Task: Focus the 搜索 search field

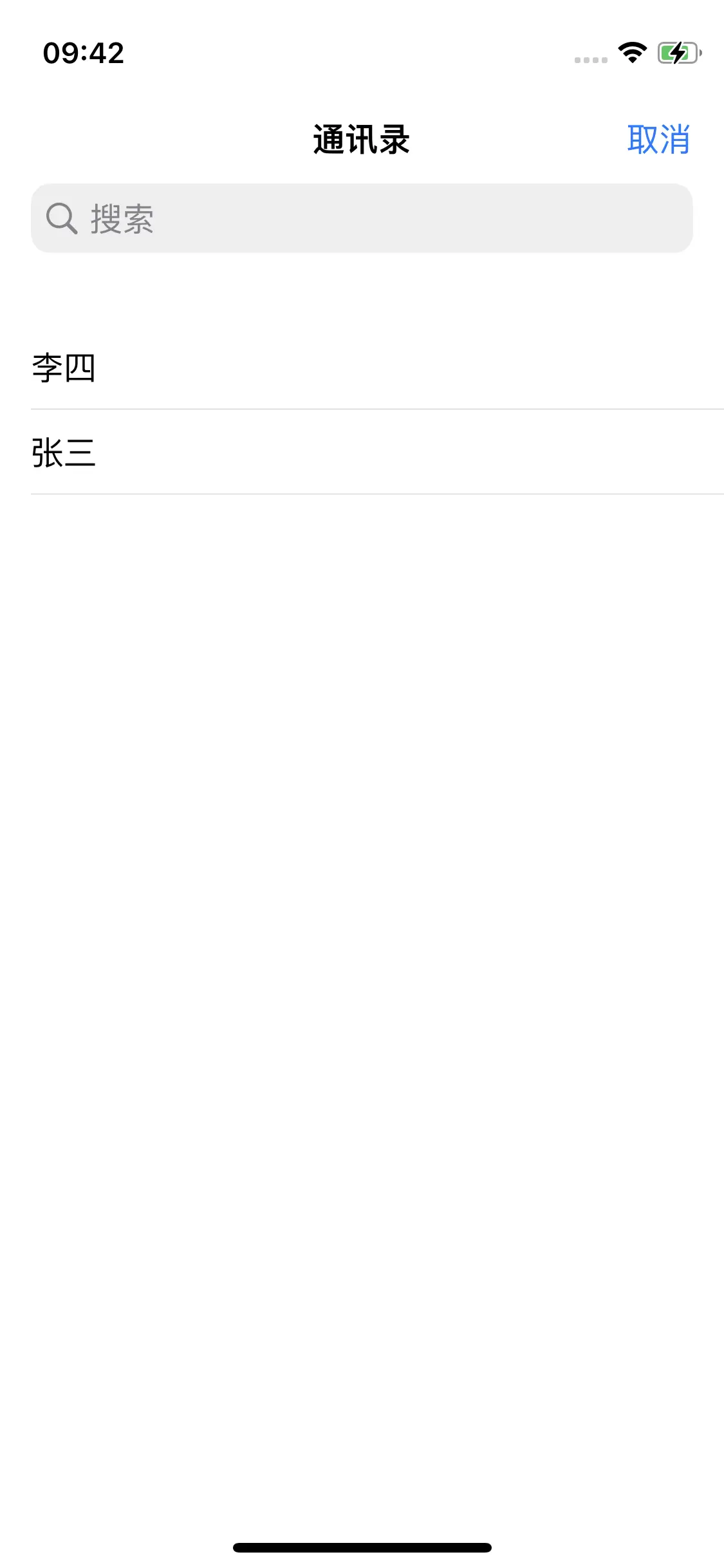Action: [x=362, y=218]
